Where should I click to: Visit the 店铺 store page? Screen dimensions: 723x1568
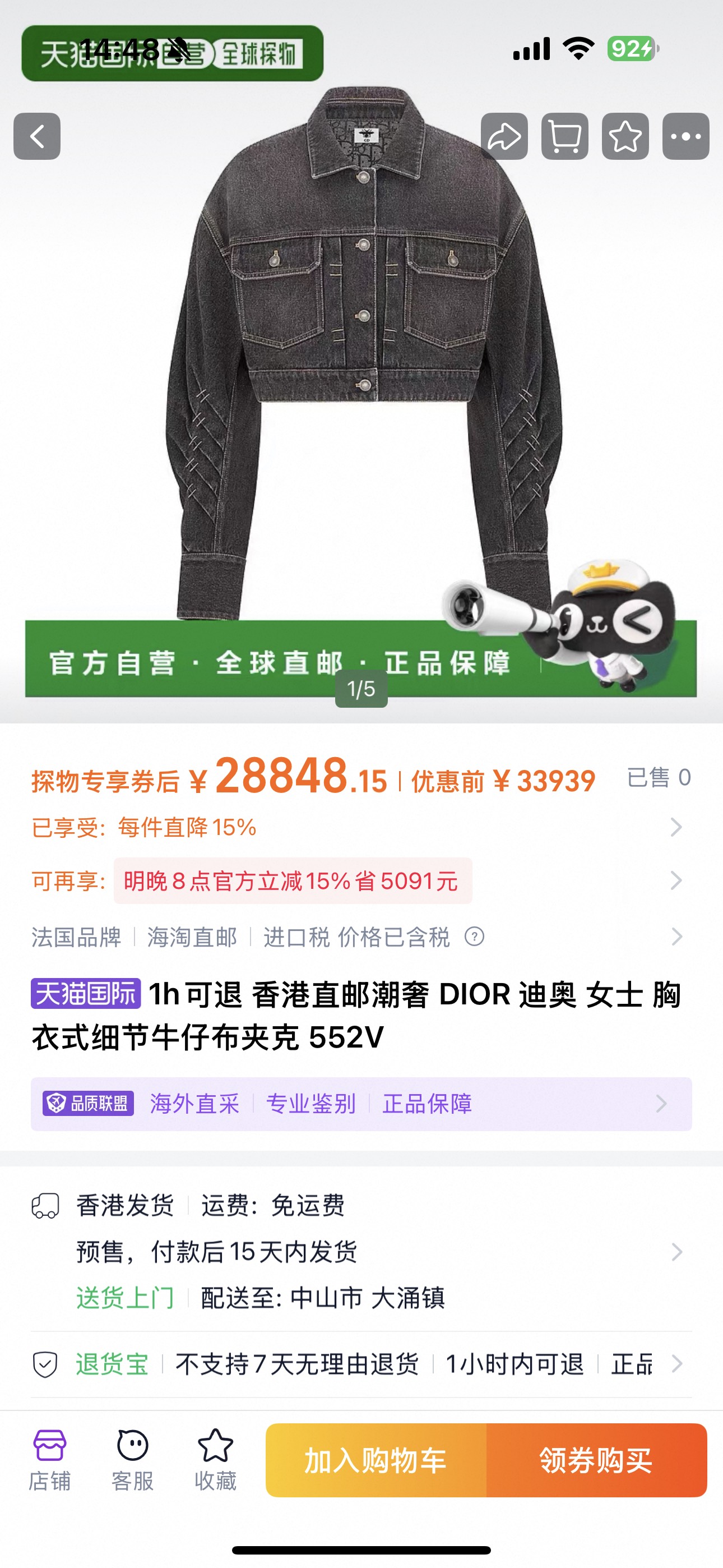tap(50, 1460)
